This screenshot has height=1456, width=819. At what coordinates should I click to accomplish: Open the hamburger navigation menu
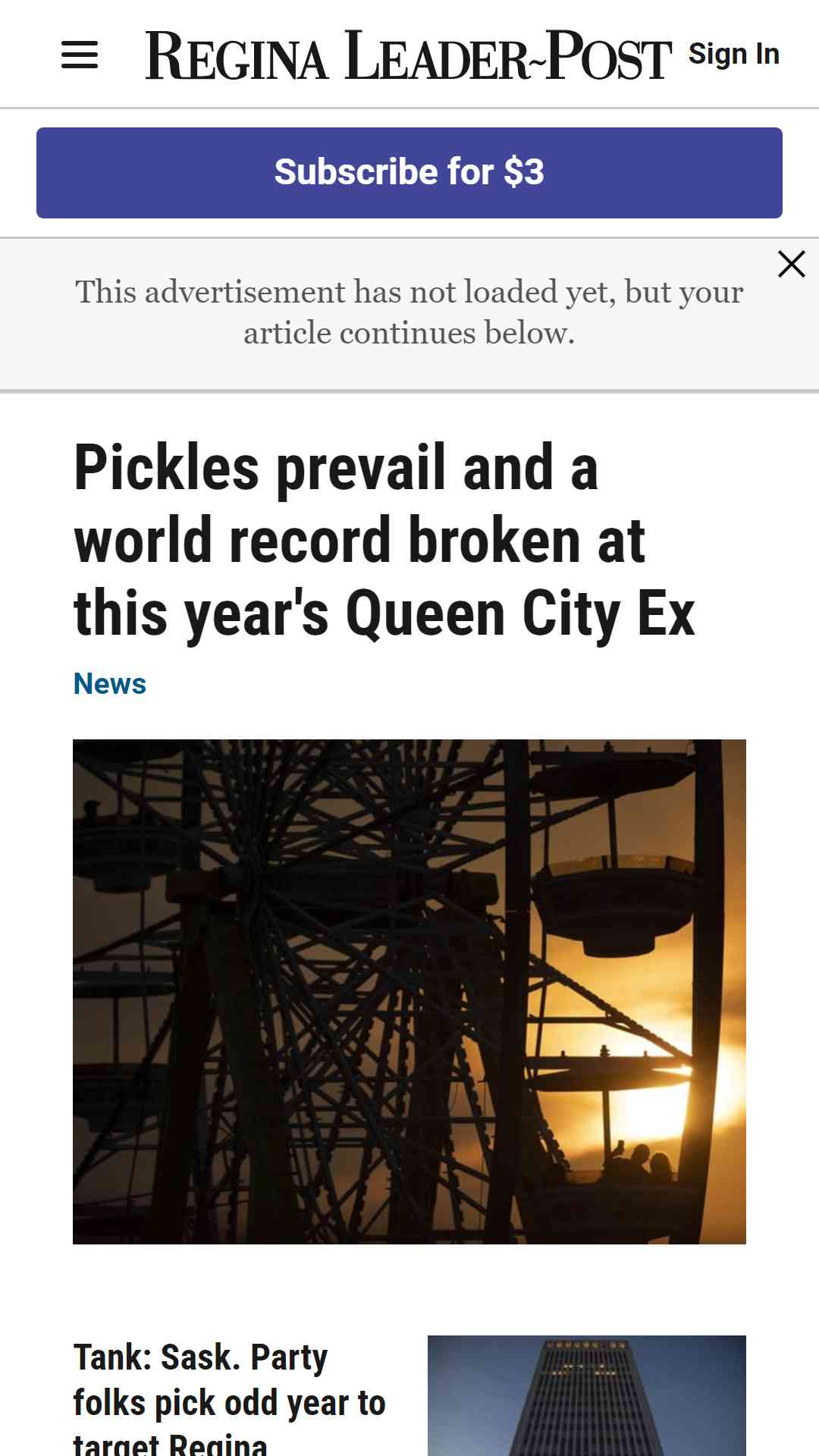80,55
